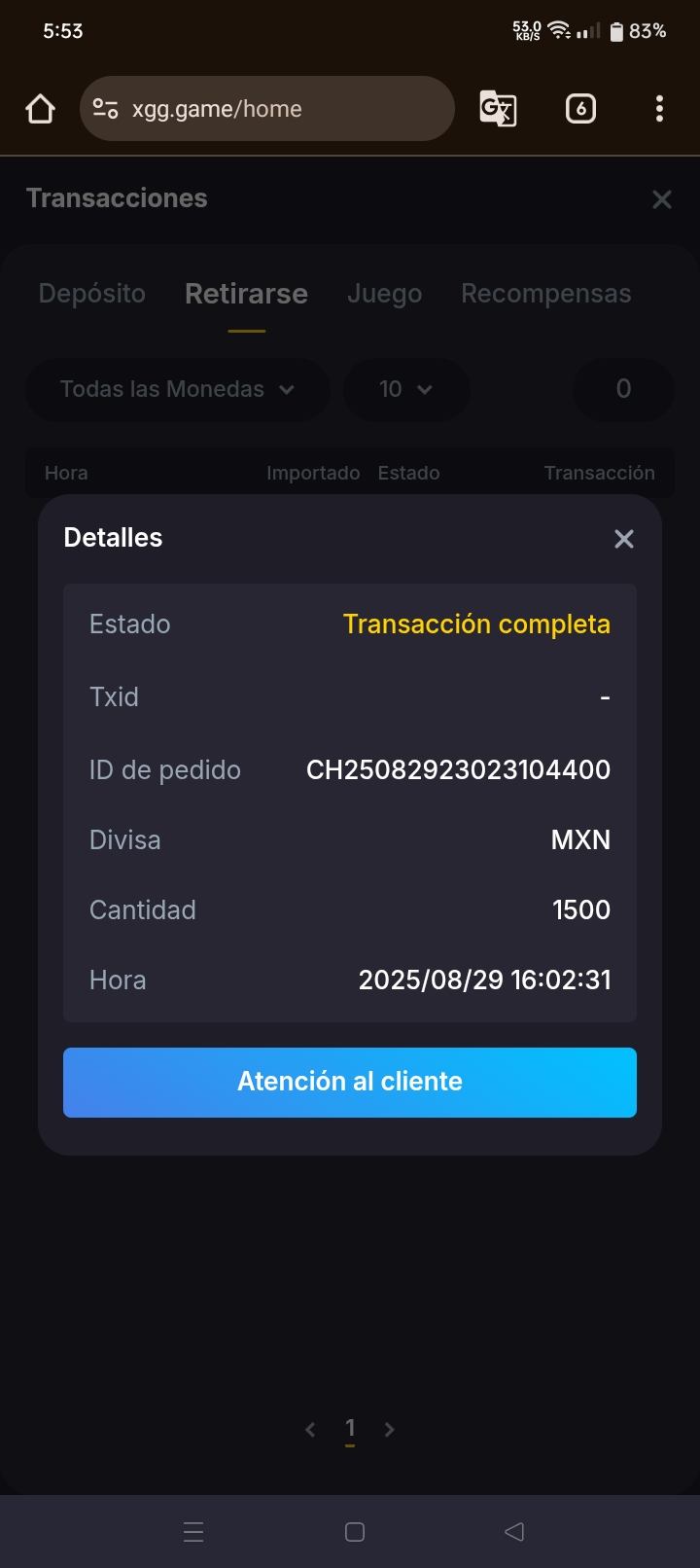Viewport: 700px width, 1568px height.
Task: Click the site settings icon in address bar
Action: [x=105, y=108]
